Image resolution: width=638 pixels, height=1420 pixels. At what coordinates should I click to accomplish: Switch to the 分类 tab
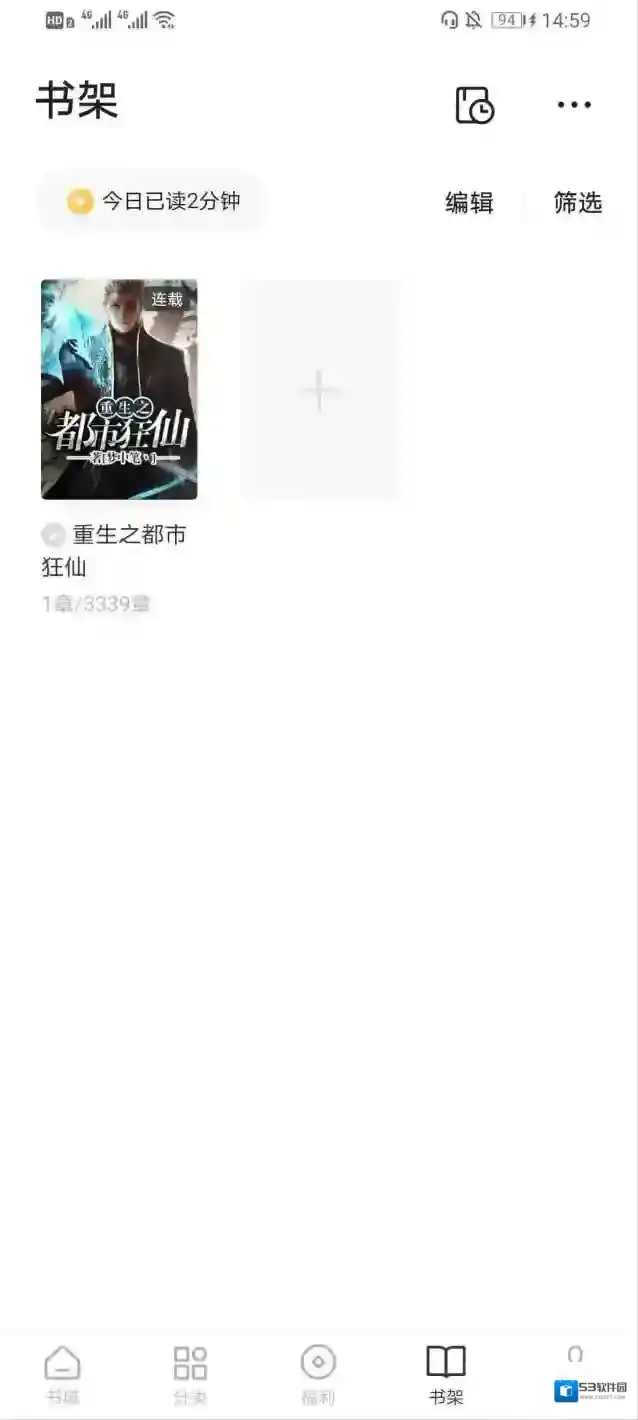[190, 1375]
